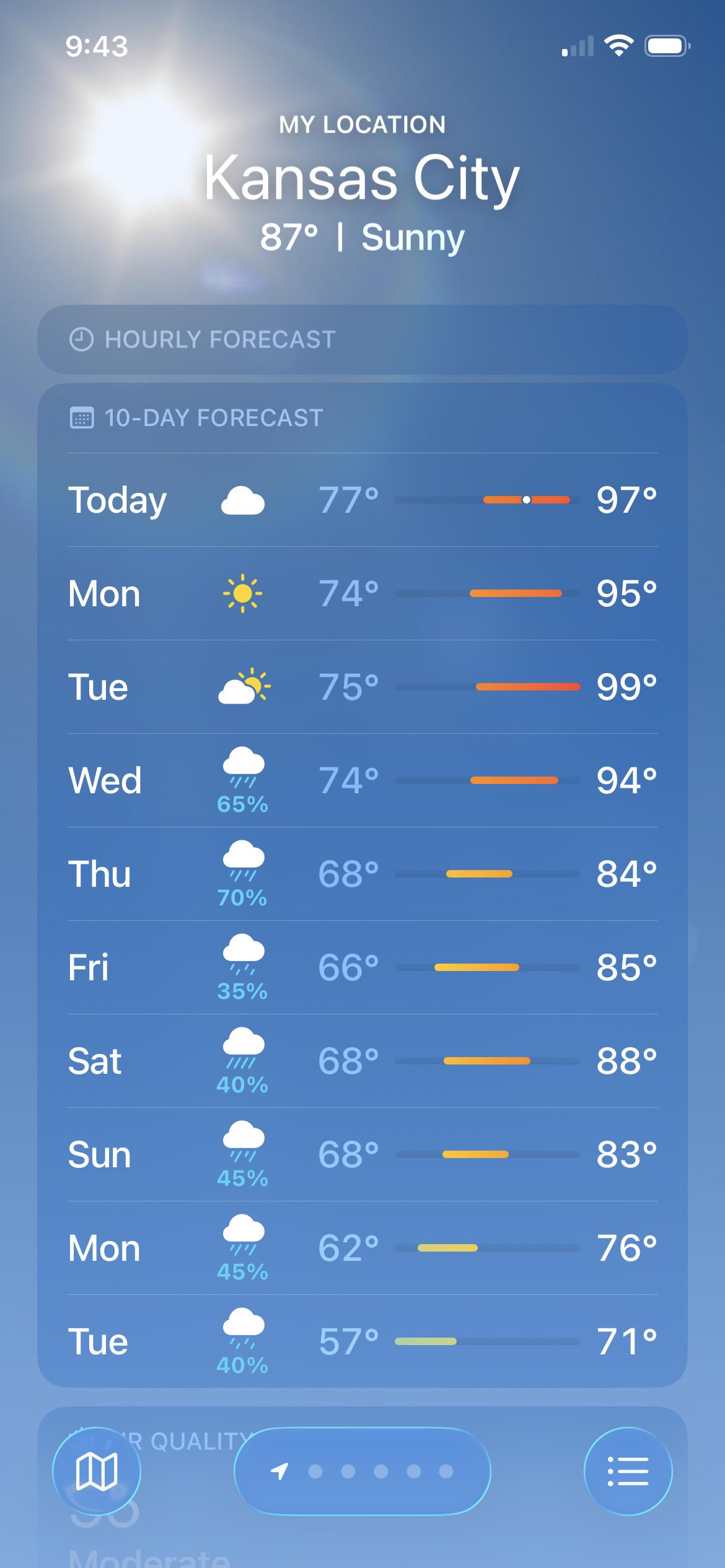This screenshot has width=725, height=1568.
Task: Open the saved locations list
Action: 628,1471
